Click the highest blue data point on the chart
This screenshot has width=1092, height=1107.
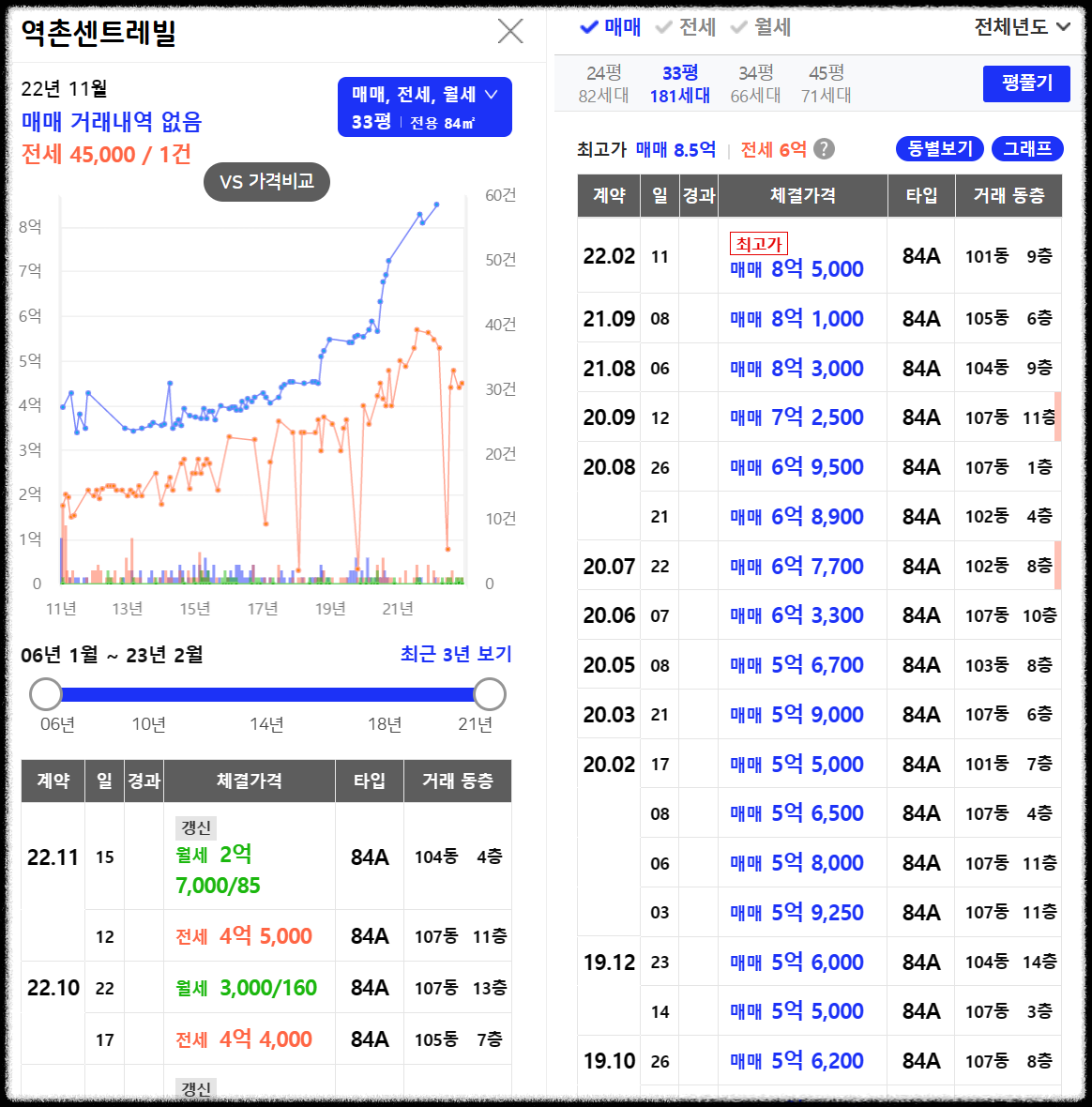434,203
